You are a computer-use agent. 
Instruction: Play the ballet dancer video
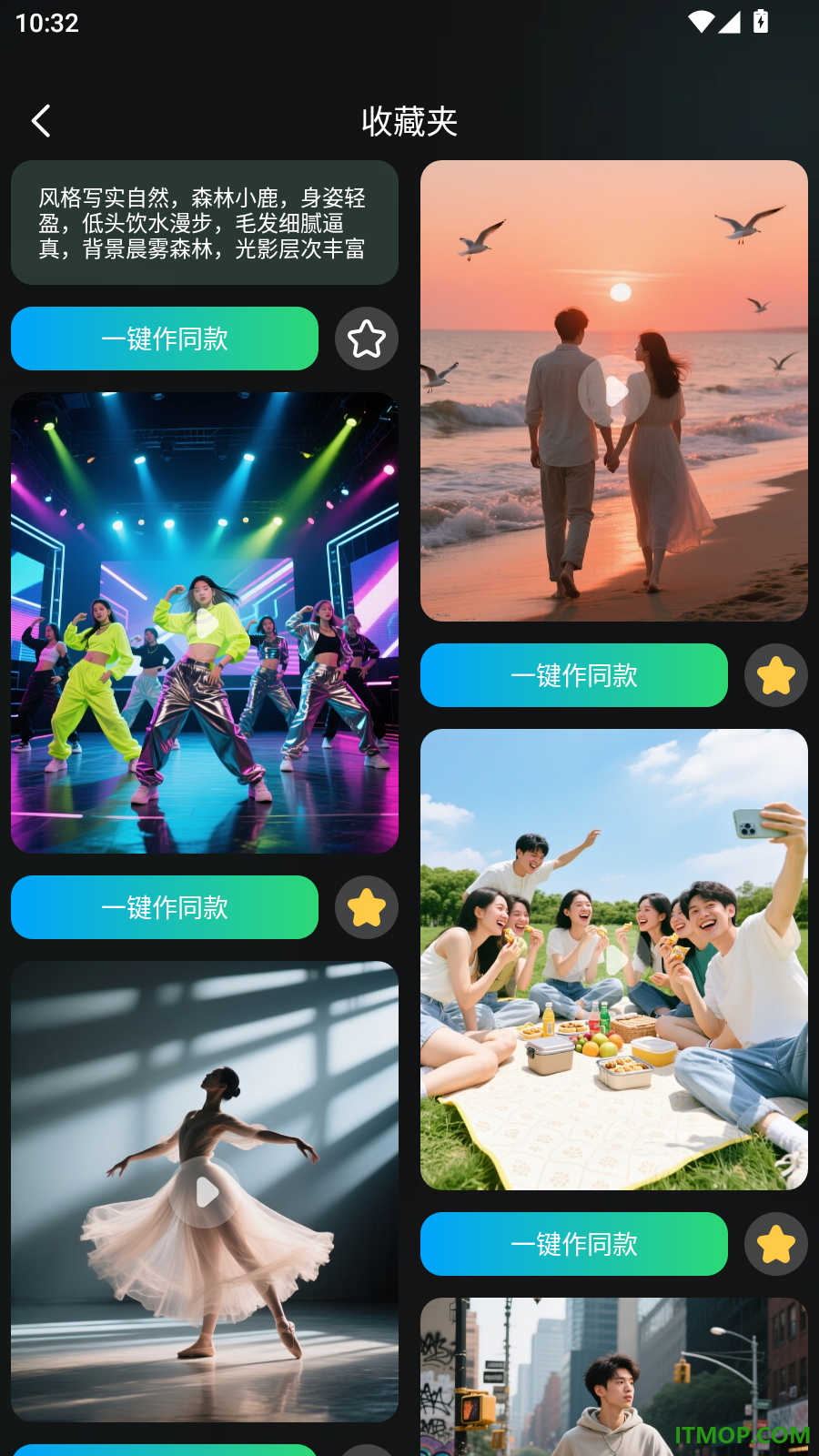(x=205, y=1191)
